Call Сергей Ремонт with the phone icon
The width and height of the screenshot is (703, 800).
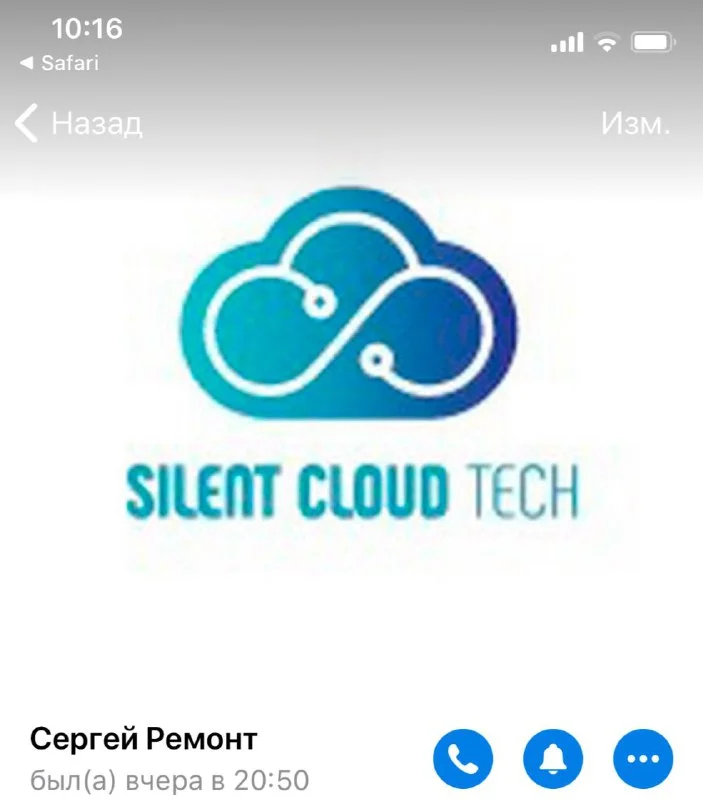coord(463,758)
